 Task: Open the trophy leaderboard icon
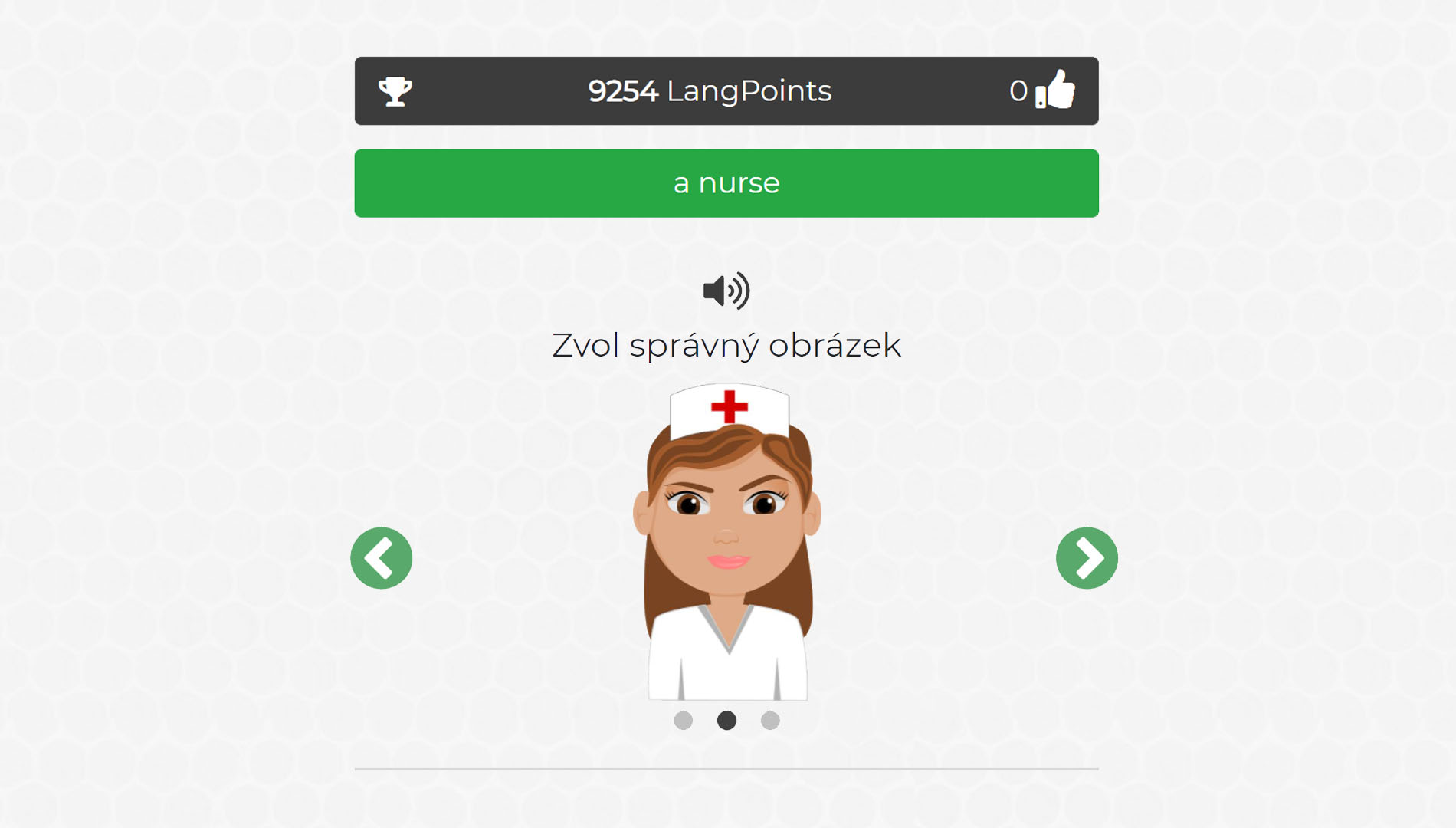point(395,91)
